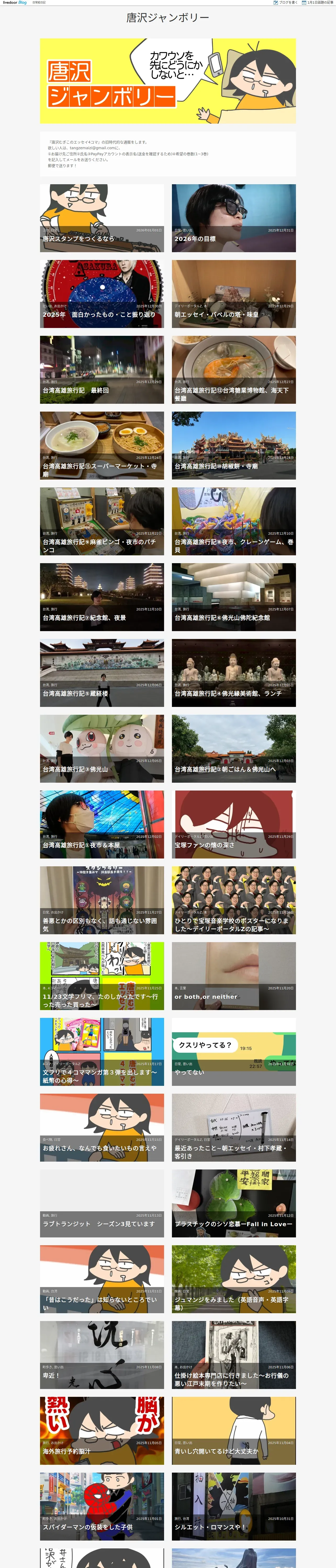Screen dimensions: 336x1568
Task: Open the post 唐沢スタンプをつくるなら
Action: click(x=102, y=218)
